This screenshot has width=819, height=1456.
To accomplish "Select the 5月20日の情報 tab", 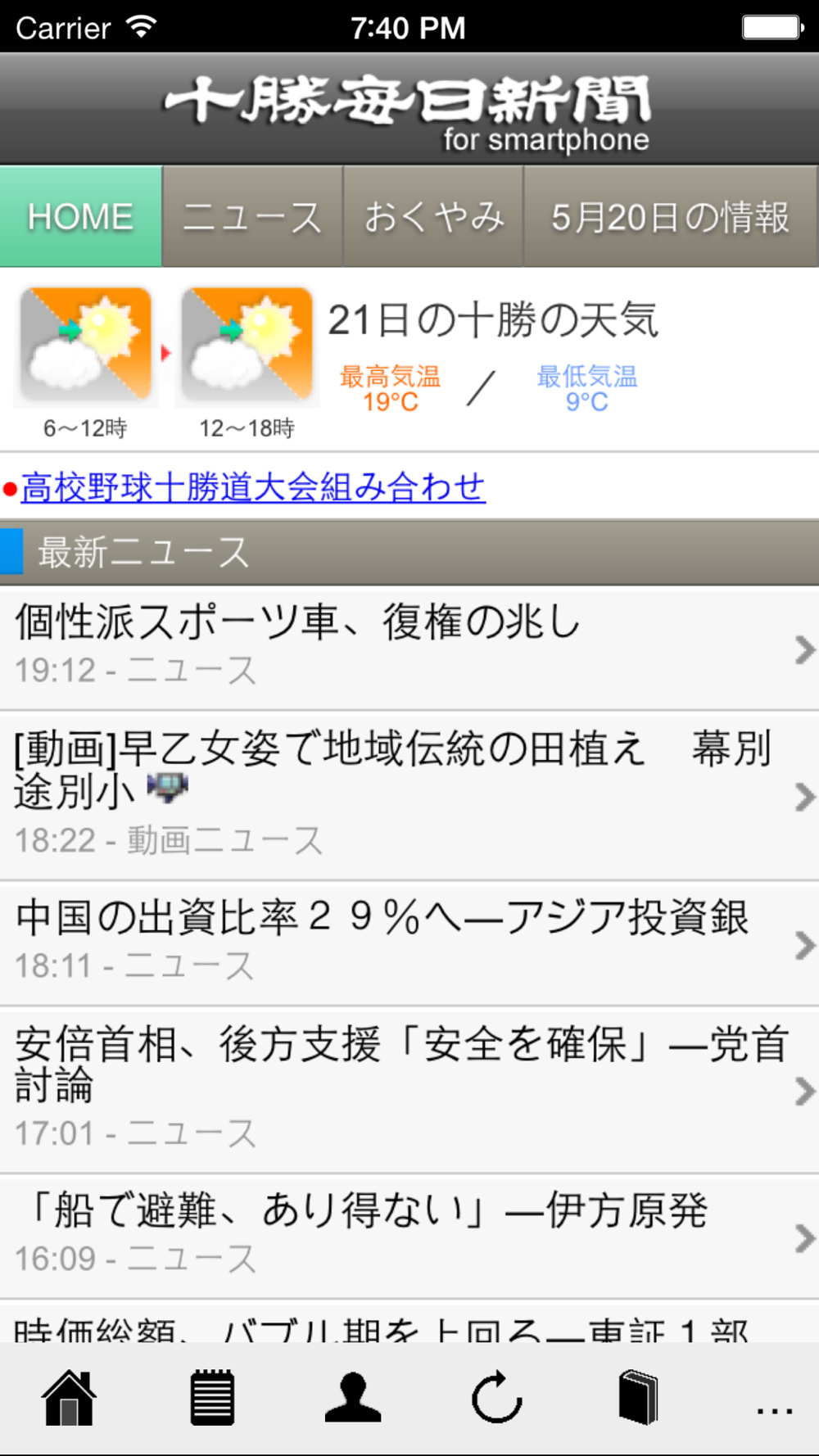I will (x=671, y=217).
